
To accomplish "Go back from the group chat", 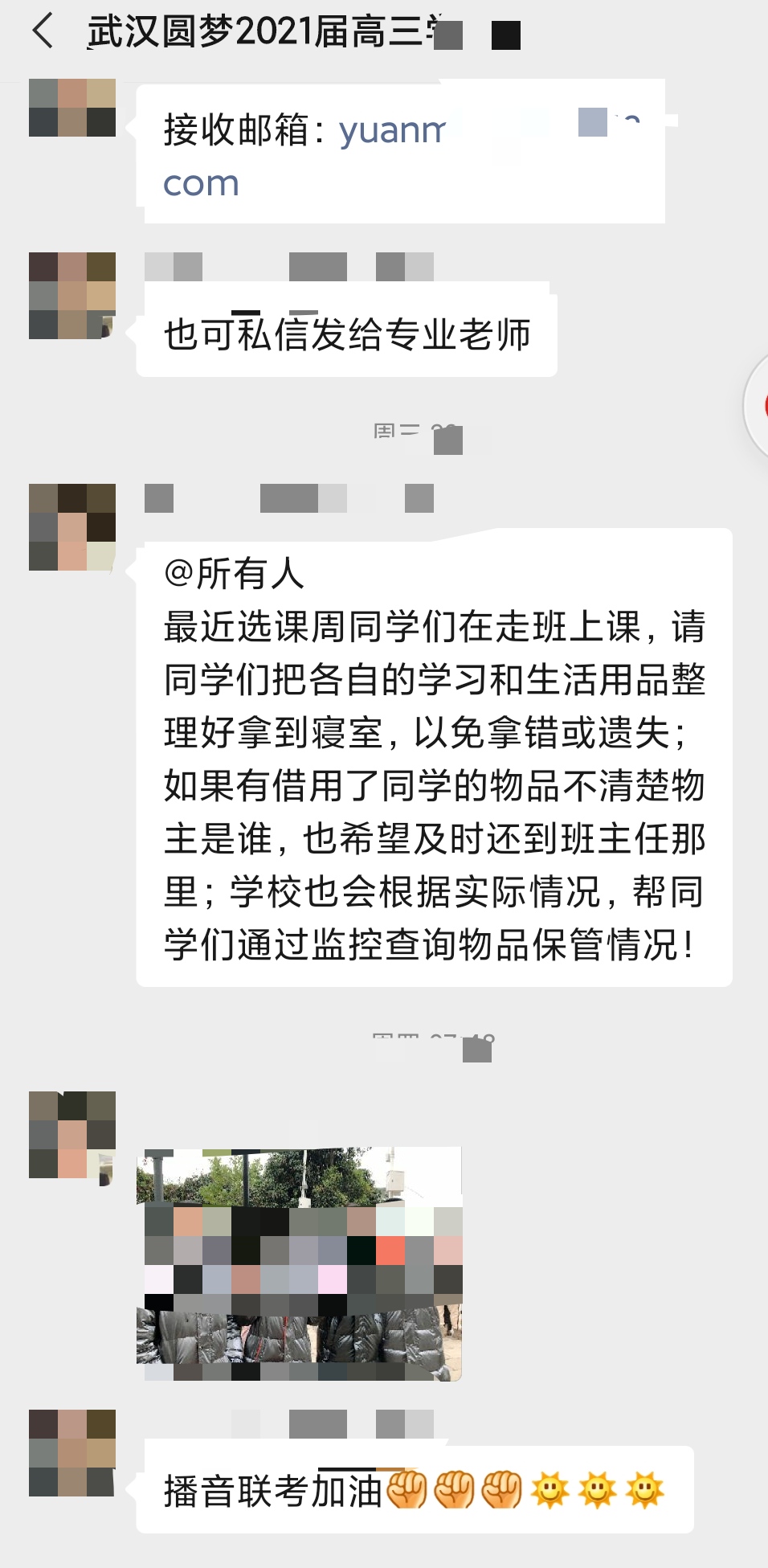I will [43, 32].
